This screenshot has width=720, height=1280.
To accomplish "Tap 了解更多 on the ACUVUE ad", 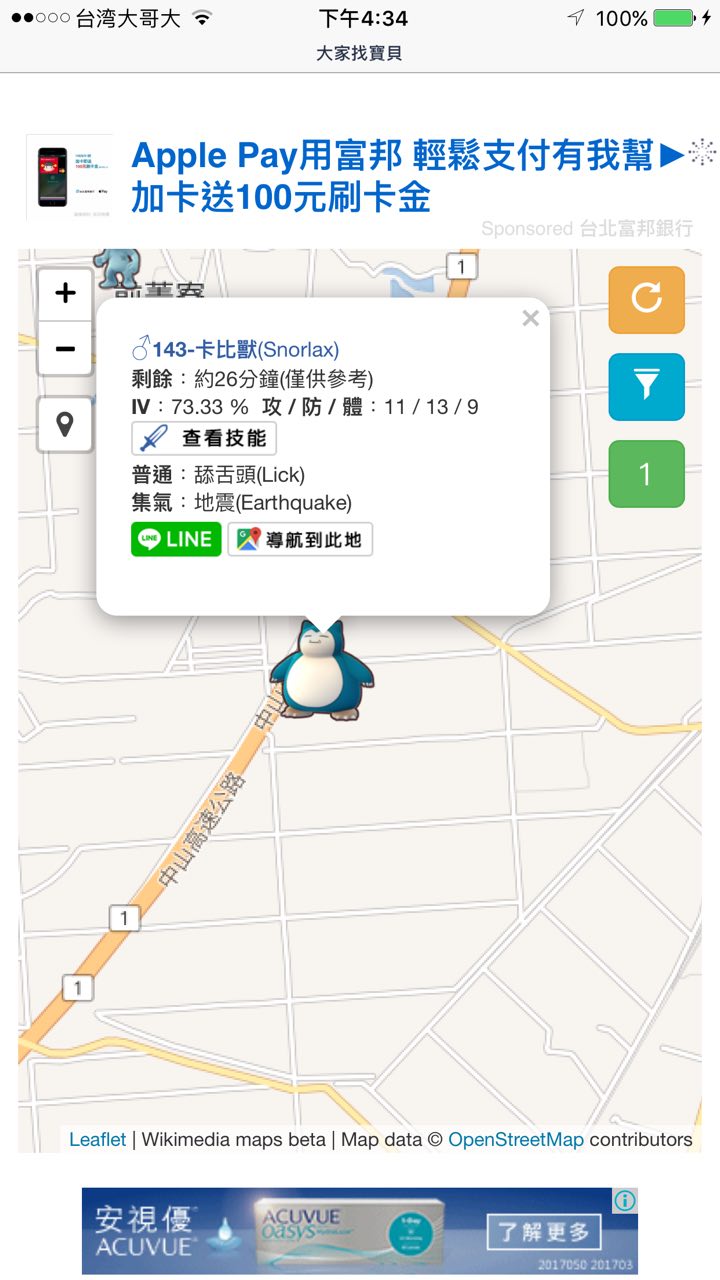I will pyautogui.click(x=545, y=1230).
